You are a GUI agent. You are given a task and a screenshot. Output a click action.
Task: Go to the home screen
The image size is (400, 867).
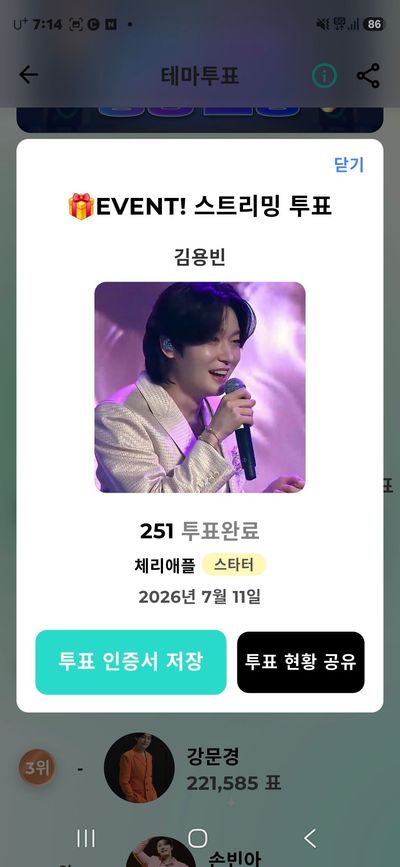(x=198, y=838)
